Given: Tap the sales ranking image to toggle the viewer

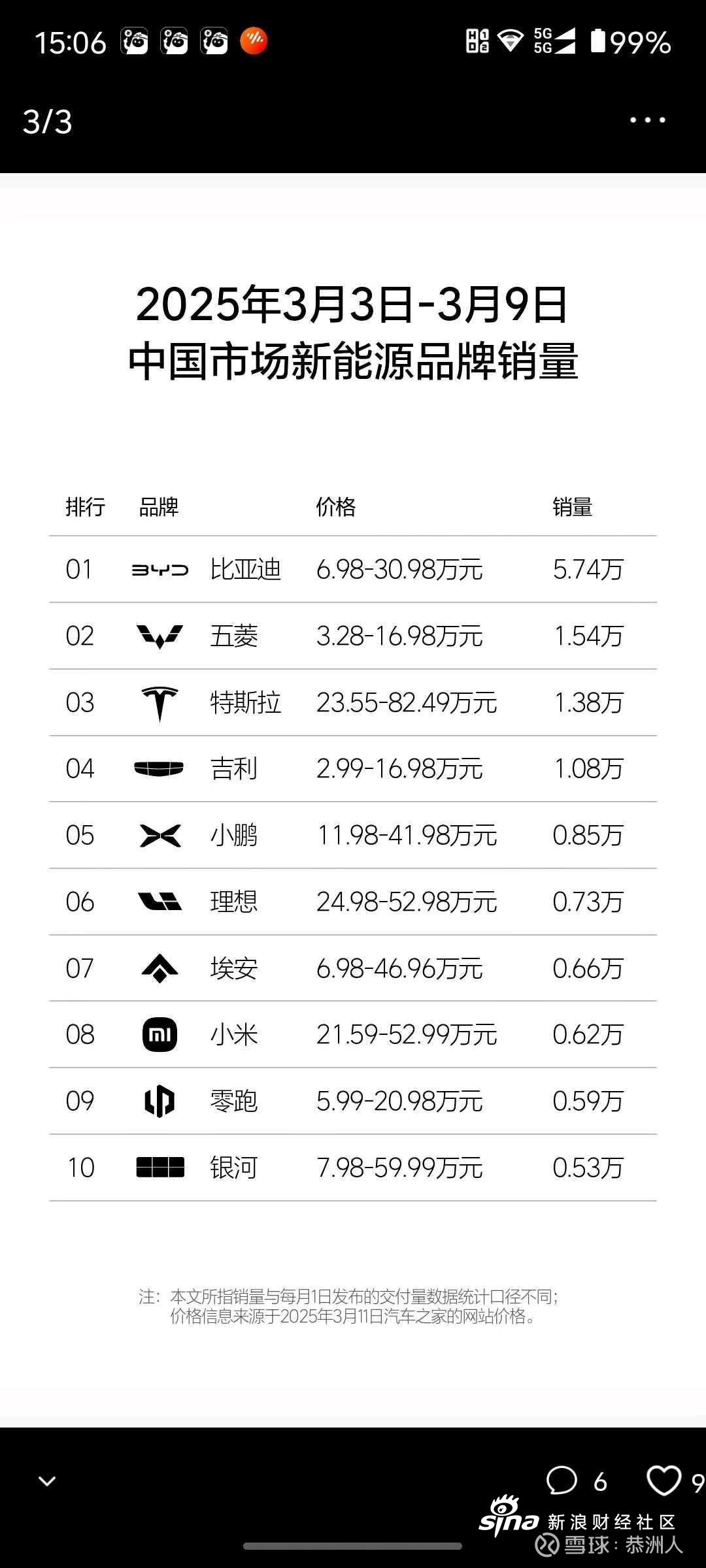Looking at the screenshot, I should [353, 800].
